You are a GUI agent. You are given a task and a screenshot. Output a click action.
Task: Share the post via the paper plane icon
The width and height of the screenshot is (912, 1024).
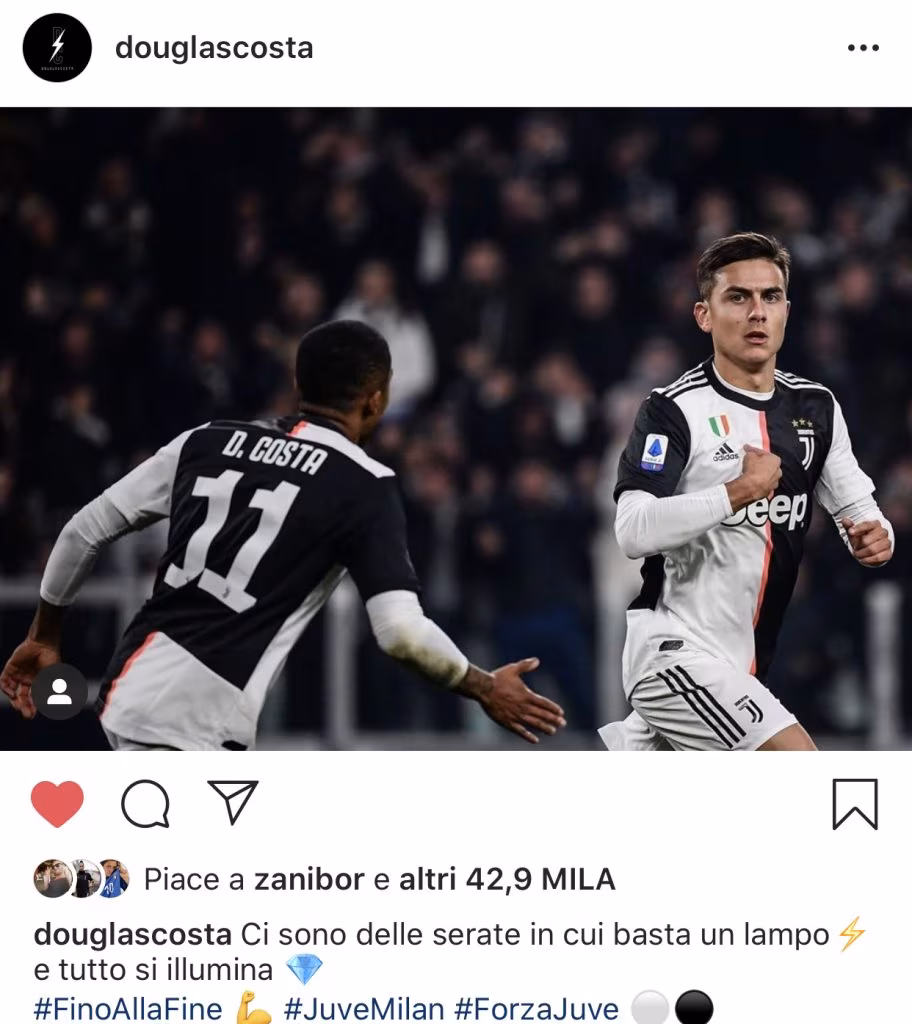click(x=233, y=802)
